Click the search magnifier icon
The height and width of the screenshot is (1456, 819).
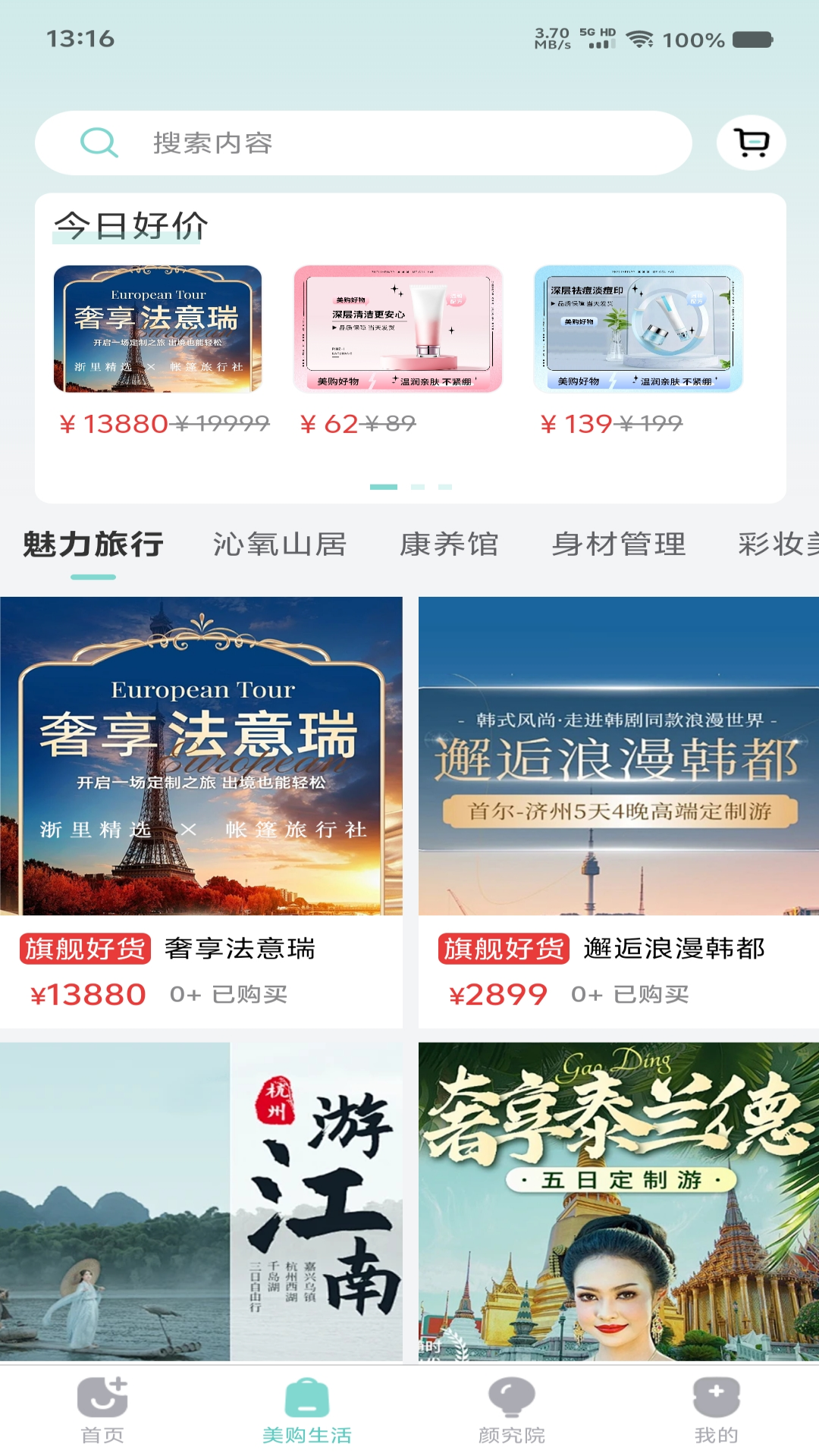(x=98, y=143)
